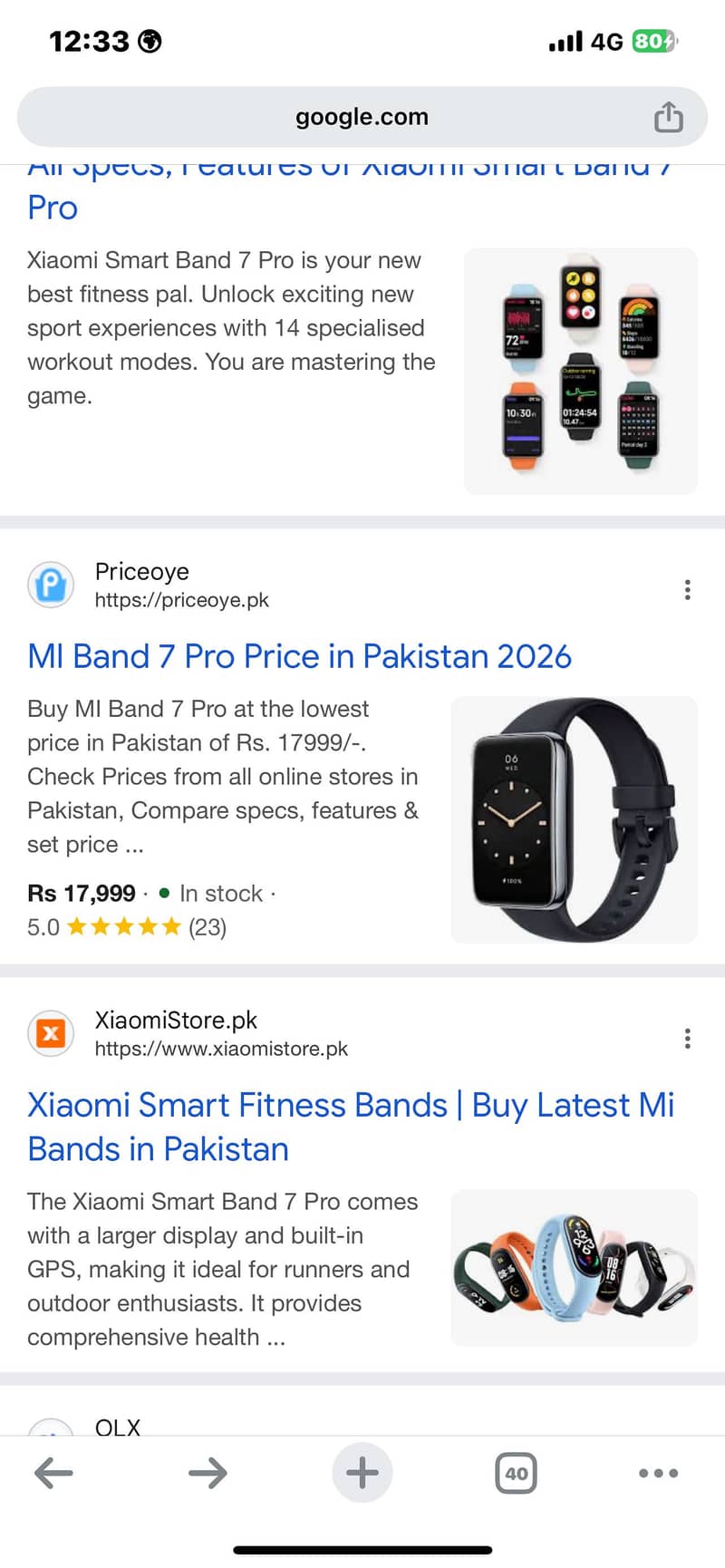Viewport: 725px width, 1568px height.
Task: Tap the forward navigation arrow
Action: click(x=208, y=1473)
